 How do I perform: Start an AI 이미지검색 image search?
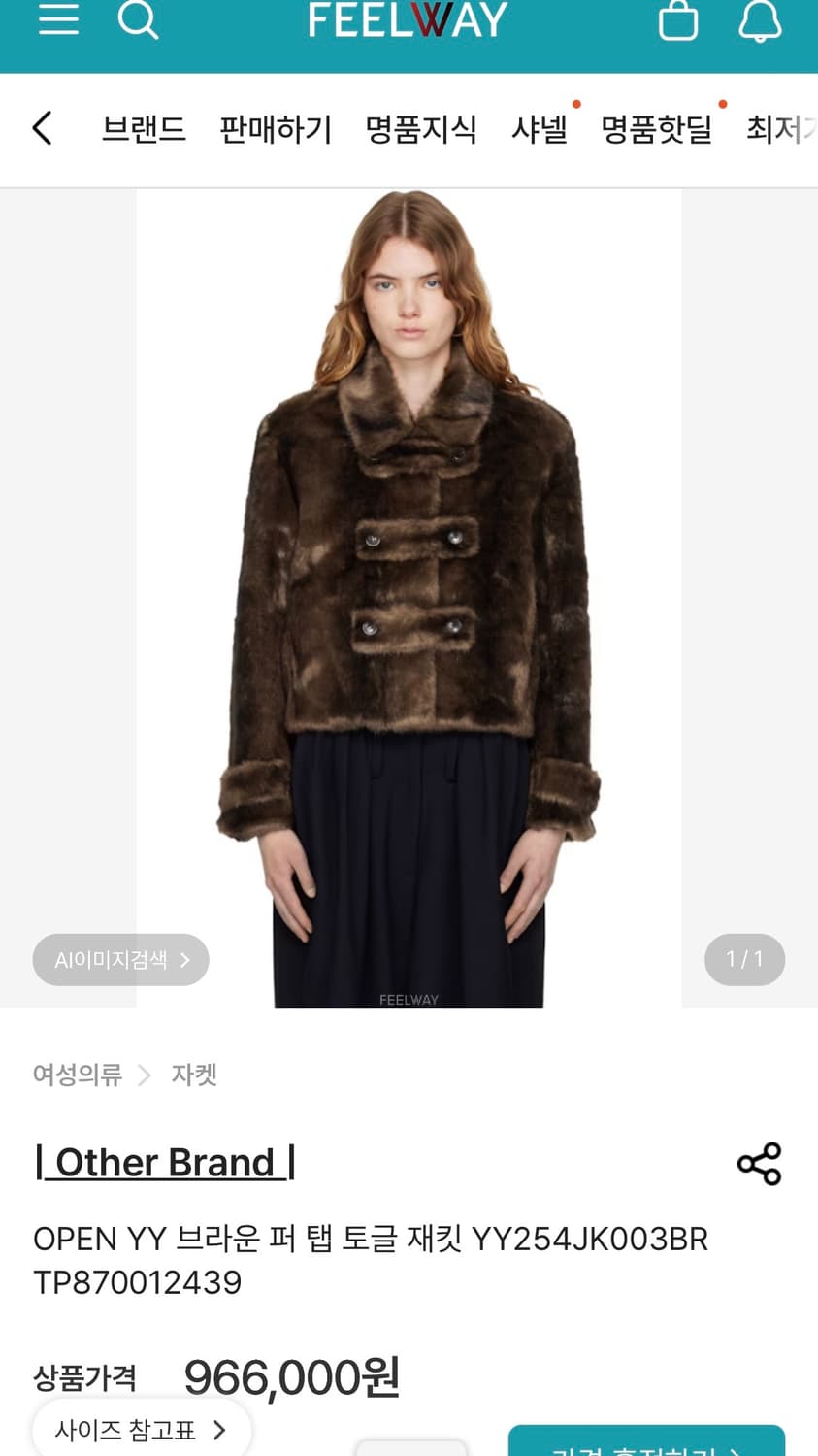pos(120,959)
